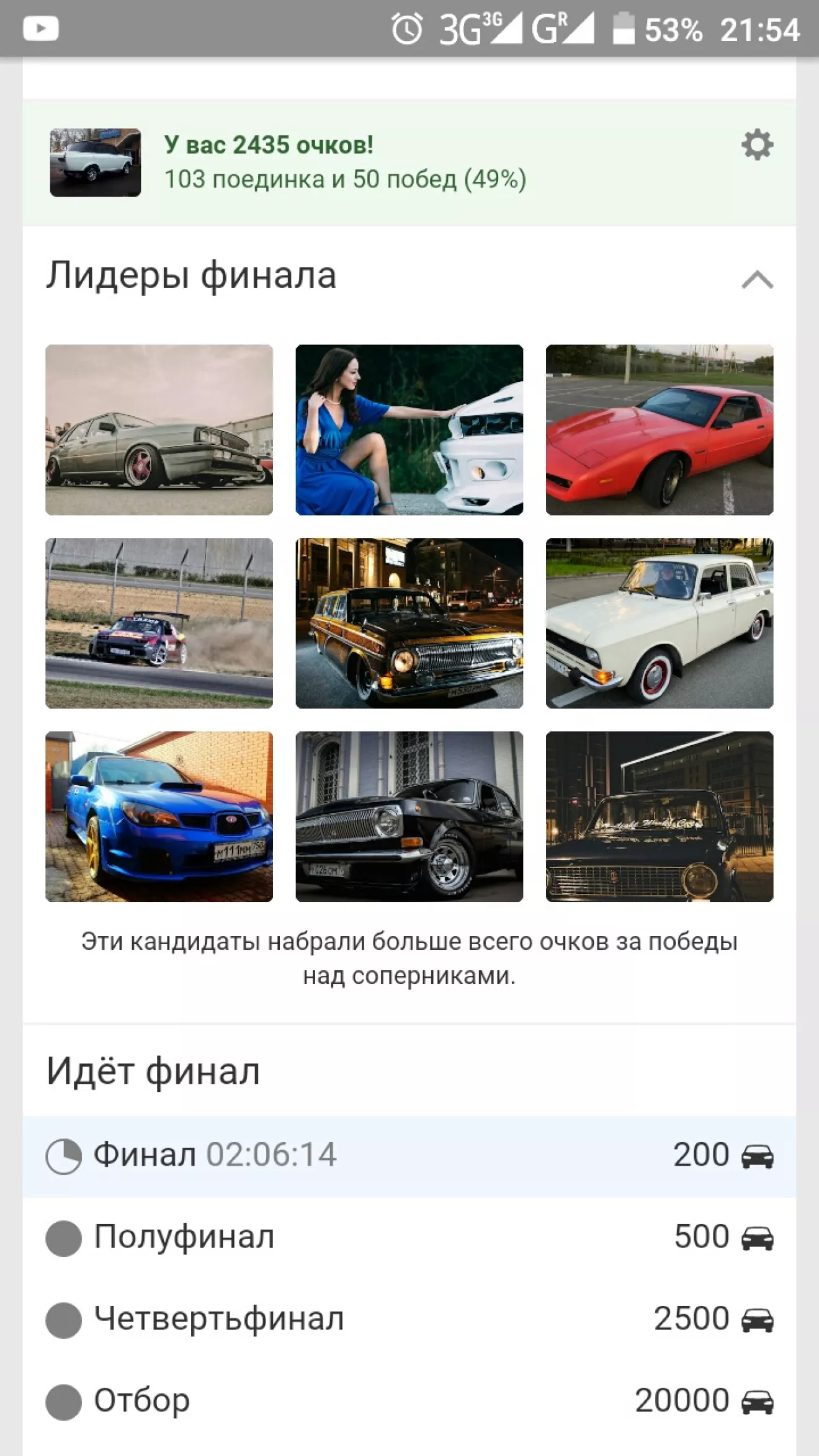819x1456 pixels.
Task: Open the gray lowered hatchback photo
Action: click(159, 430)
